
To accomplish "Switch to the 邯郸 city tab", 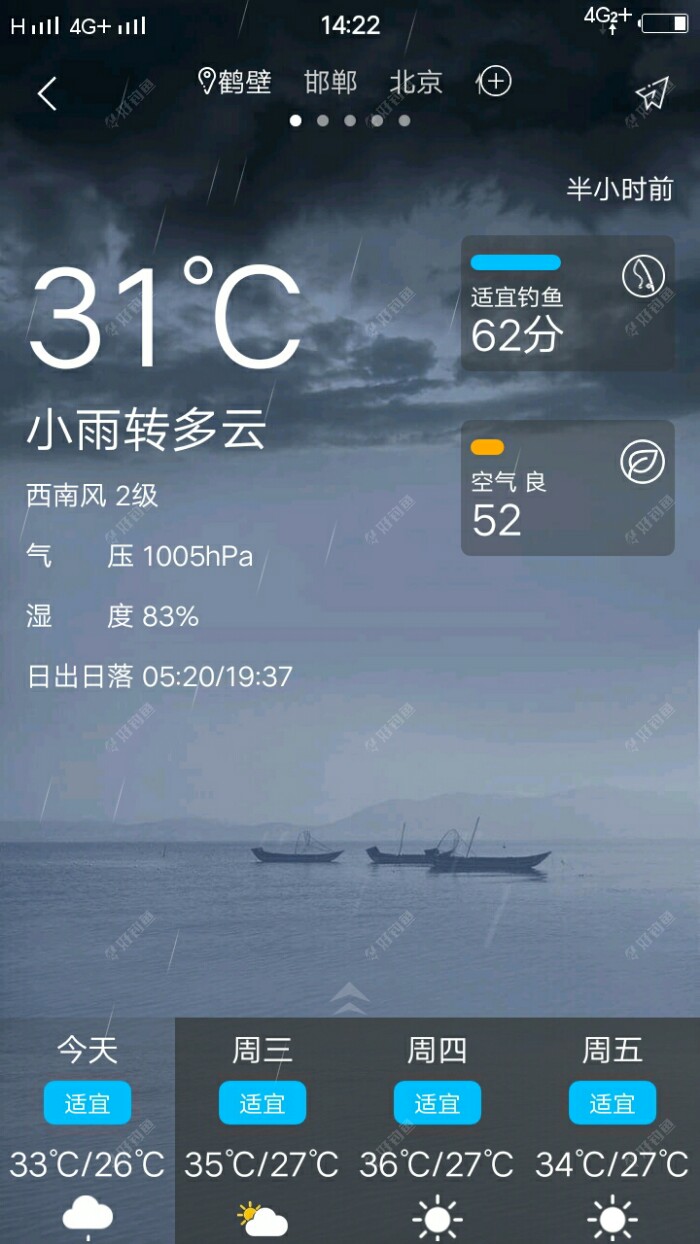I will [x=330, y=82].
